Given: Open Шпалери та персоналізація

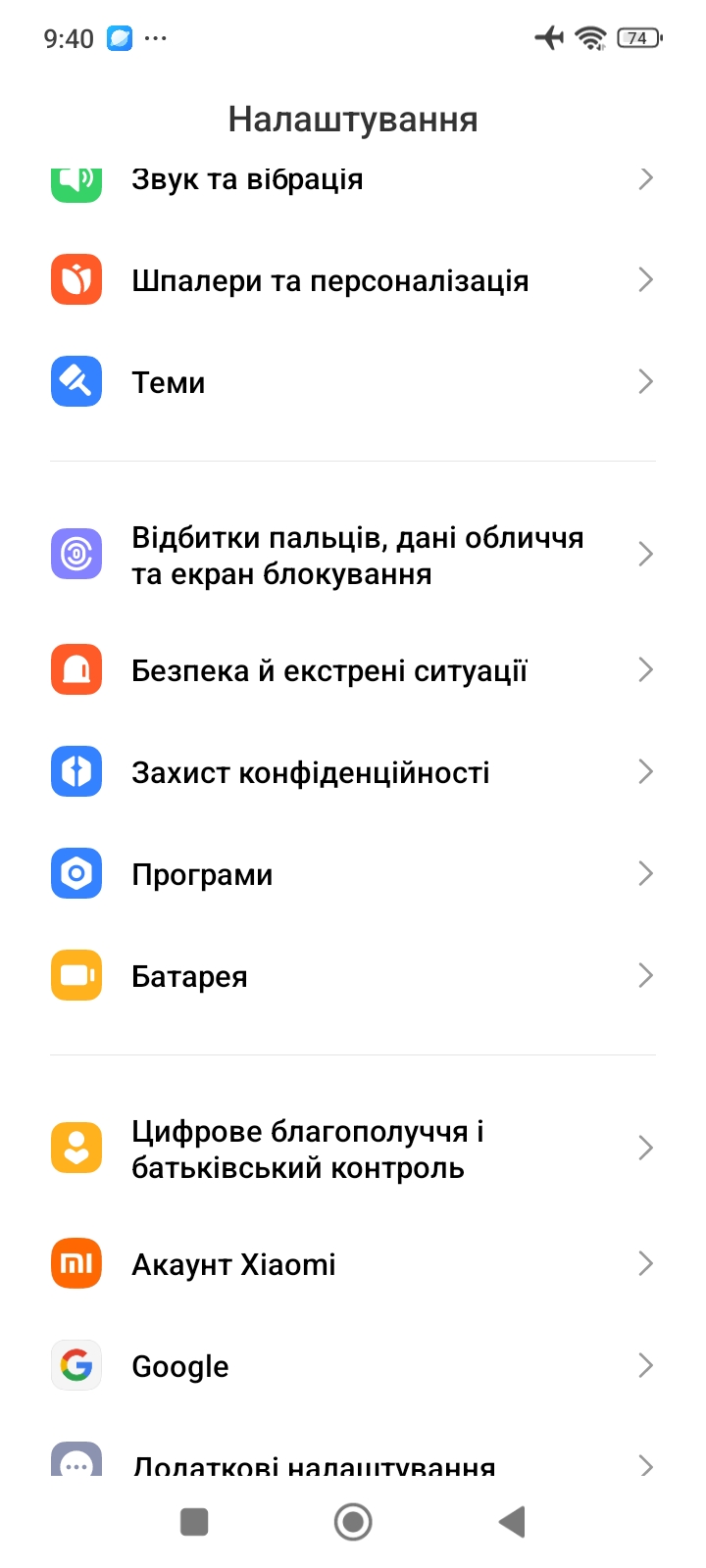Looking at the screenshot, I should tap(353, 281).
